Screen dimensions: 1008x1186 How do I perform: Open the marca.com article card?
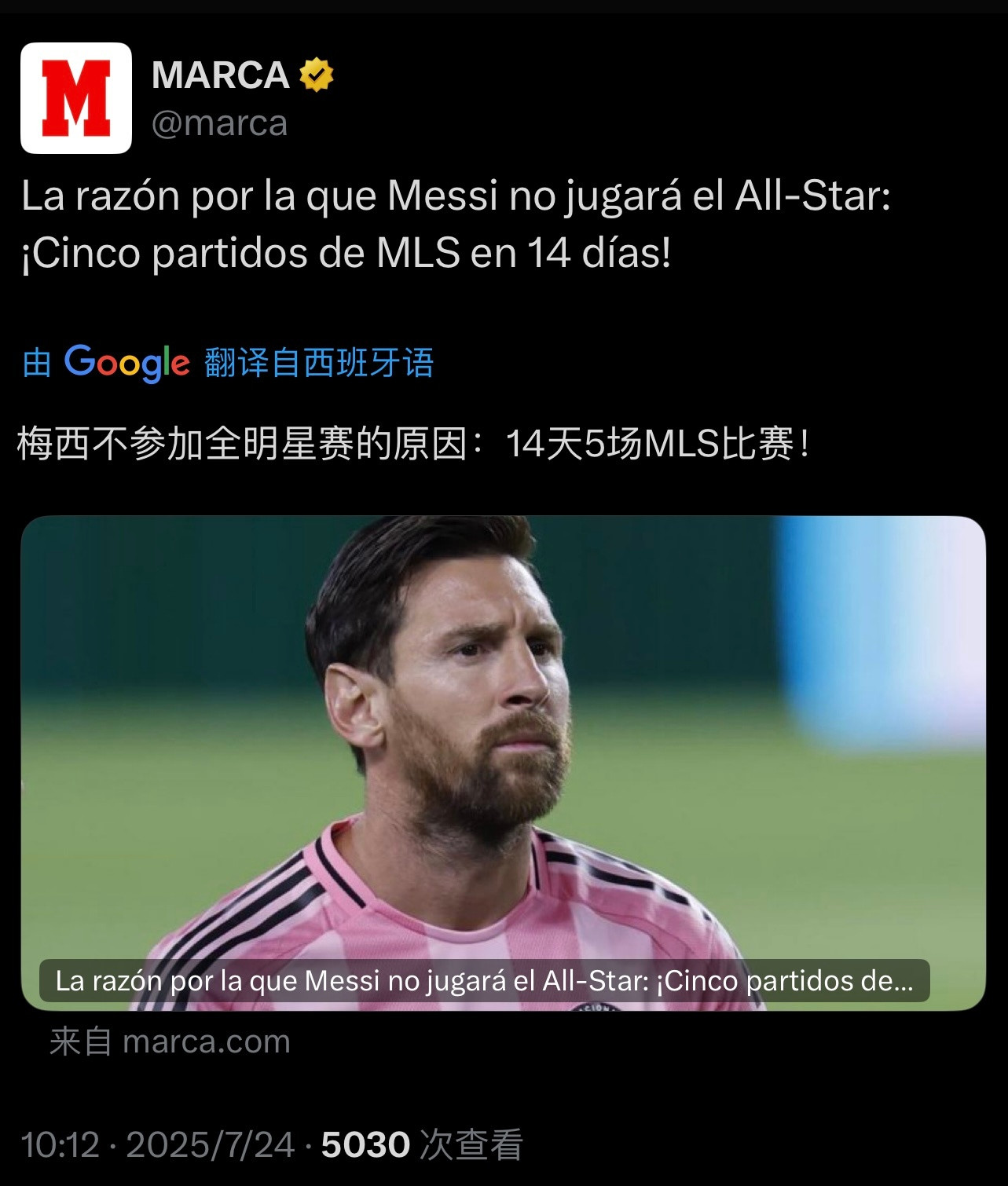pyautogui.click(x=503, y=762)
